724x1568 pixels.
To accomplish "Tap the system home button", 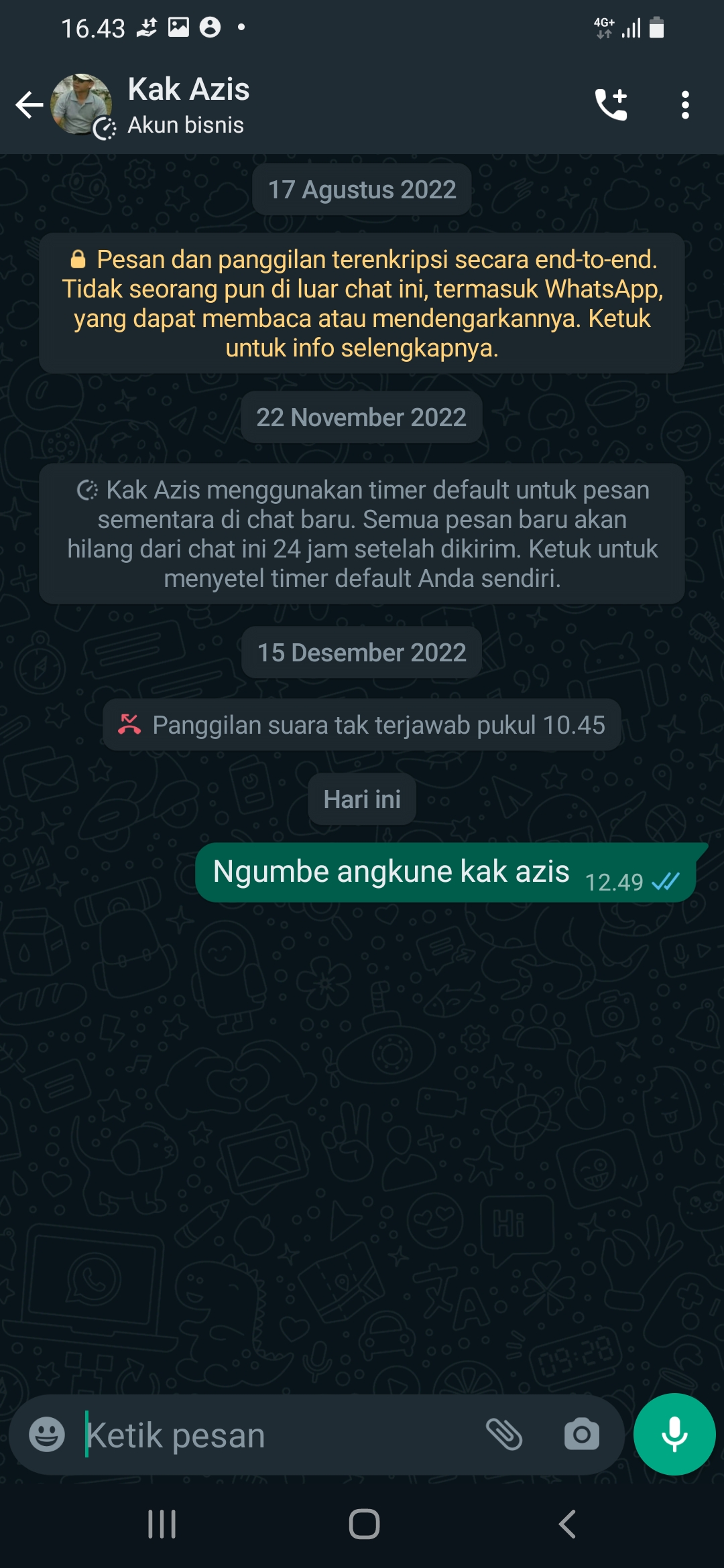I will (364, 1524).
